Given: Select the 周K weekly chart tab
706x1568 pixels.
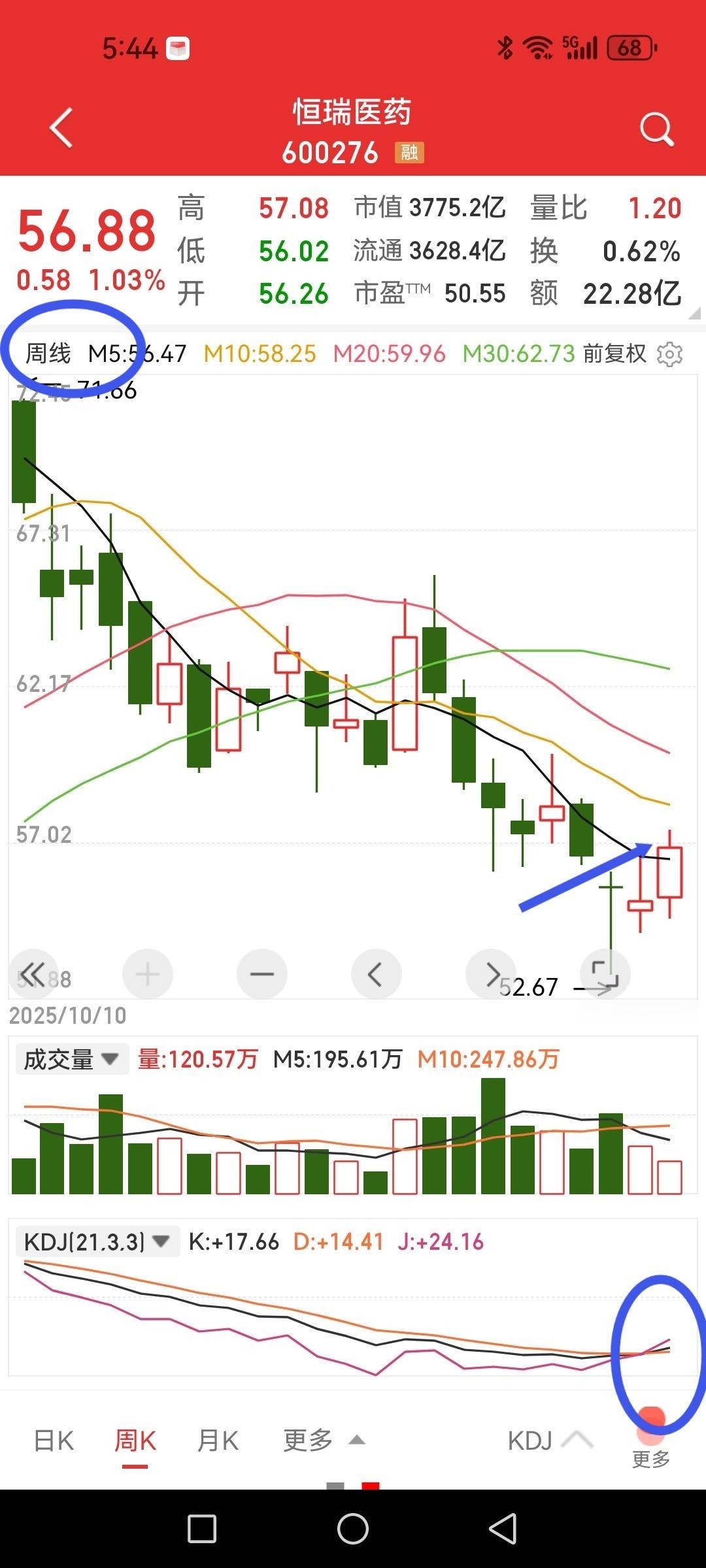Looking at the screenshot, I should point(135,1440).
